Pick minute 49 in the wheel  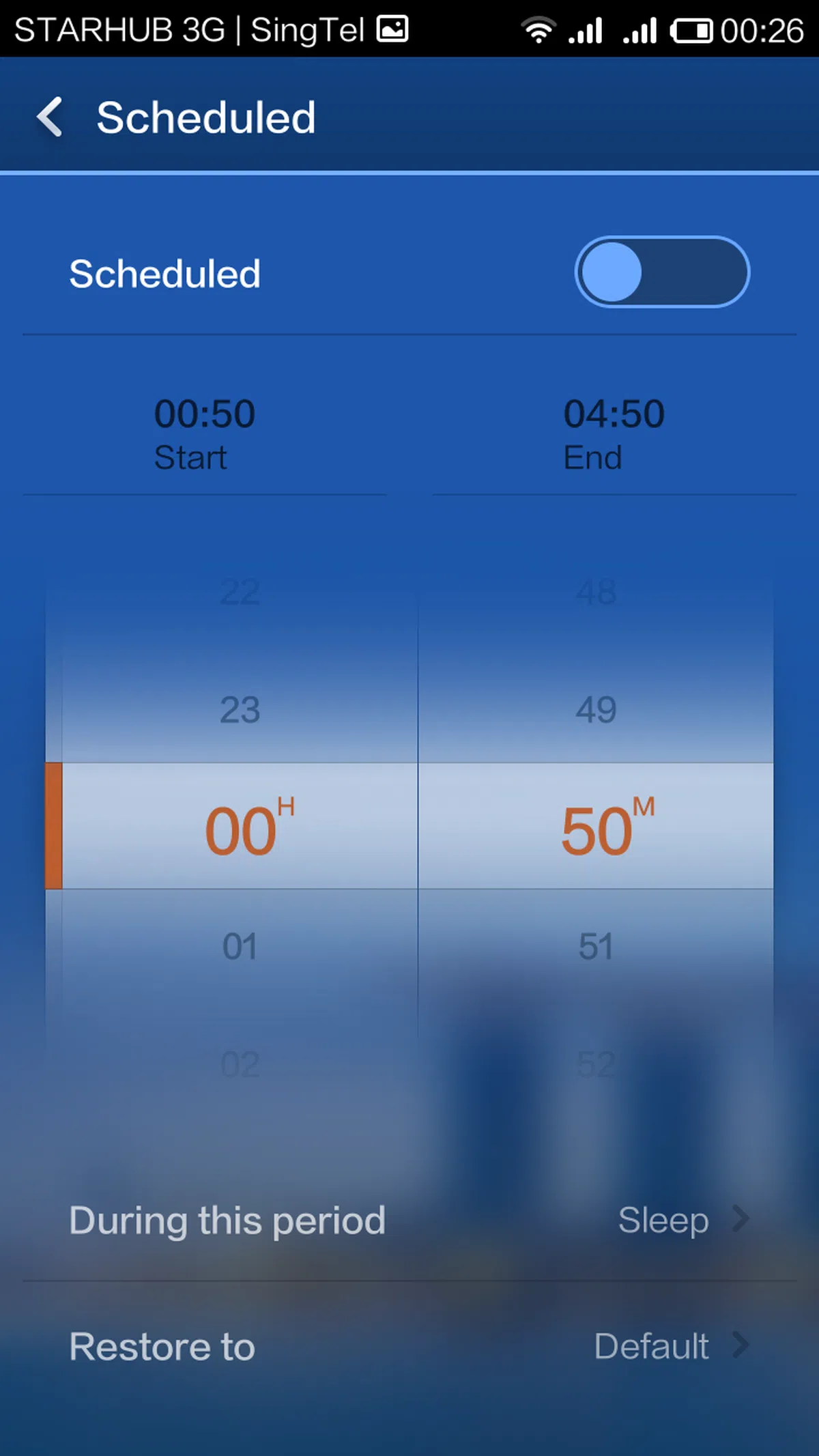(596, 710)
